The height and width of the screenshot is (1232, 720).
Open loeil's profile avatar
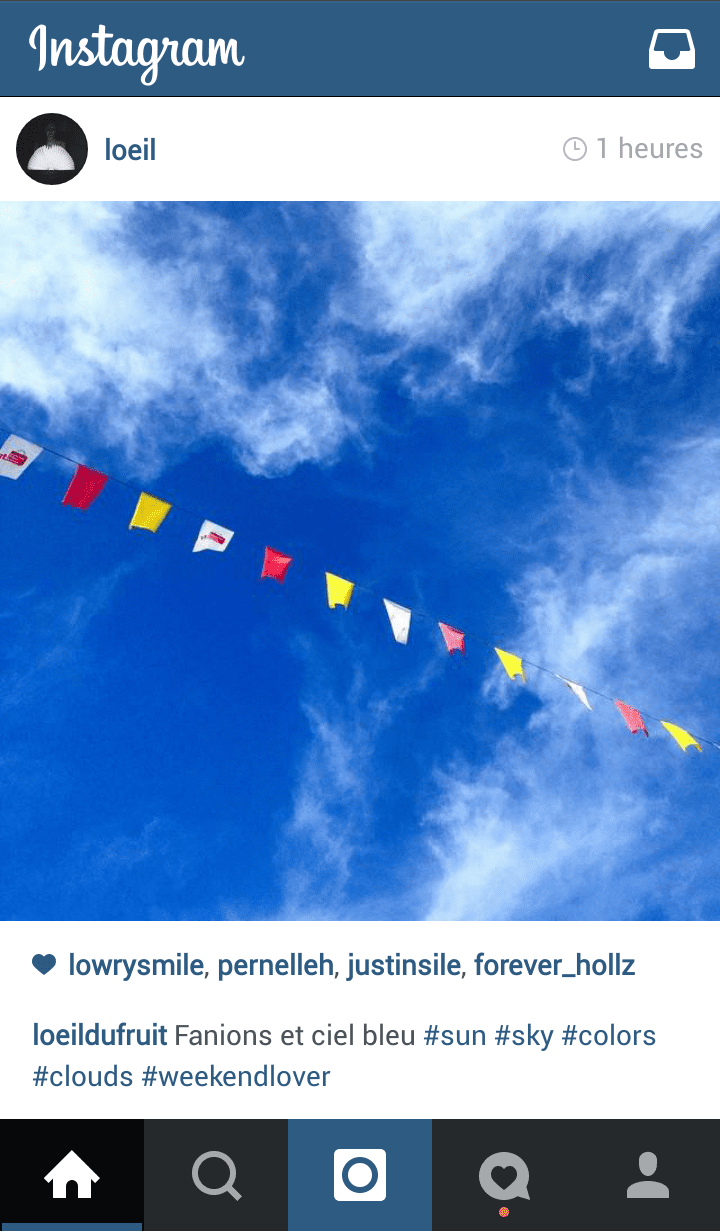(x=51, y=148)
